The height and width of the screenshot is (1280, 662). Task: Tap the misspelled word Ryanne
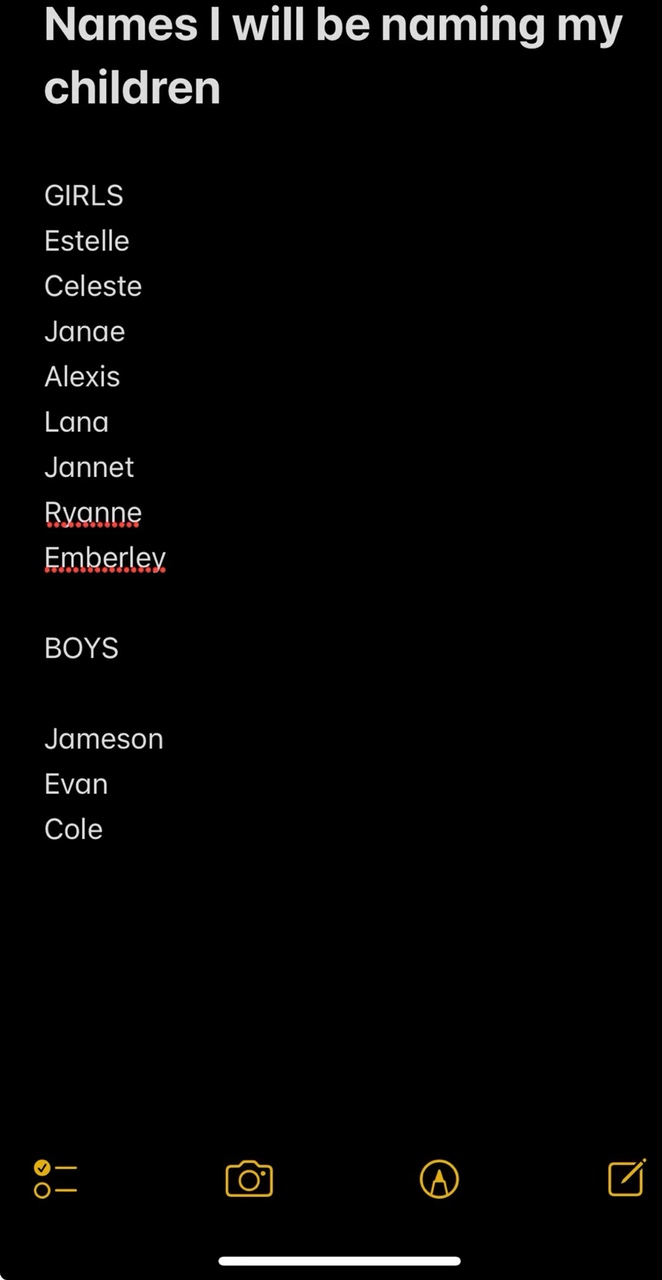93,513
